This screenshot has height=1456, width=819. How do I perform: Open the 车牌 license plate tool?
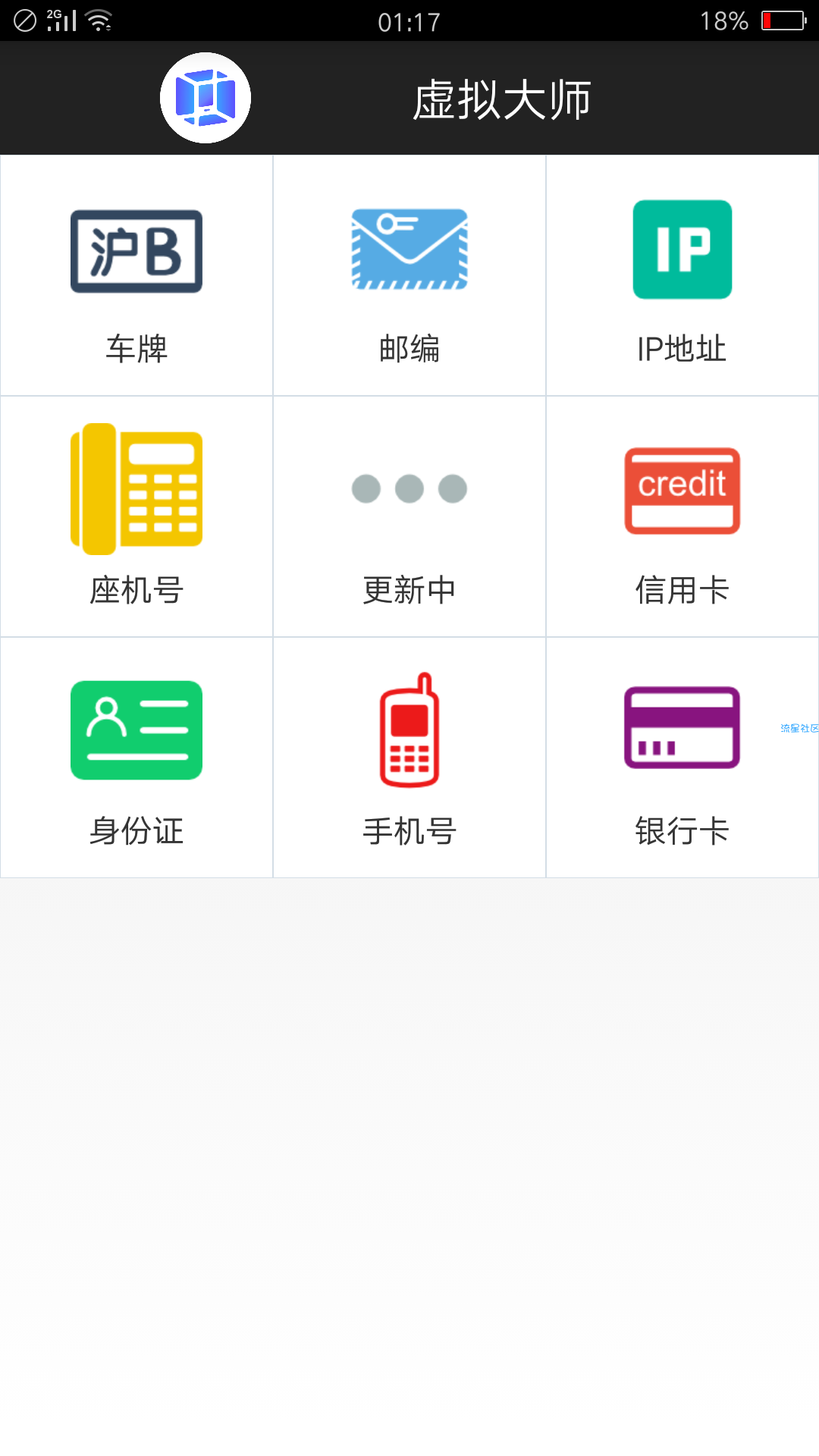pyautogui.click(x=136, y=275)
